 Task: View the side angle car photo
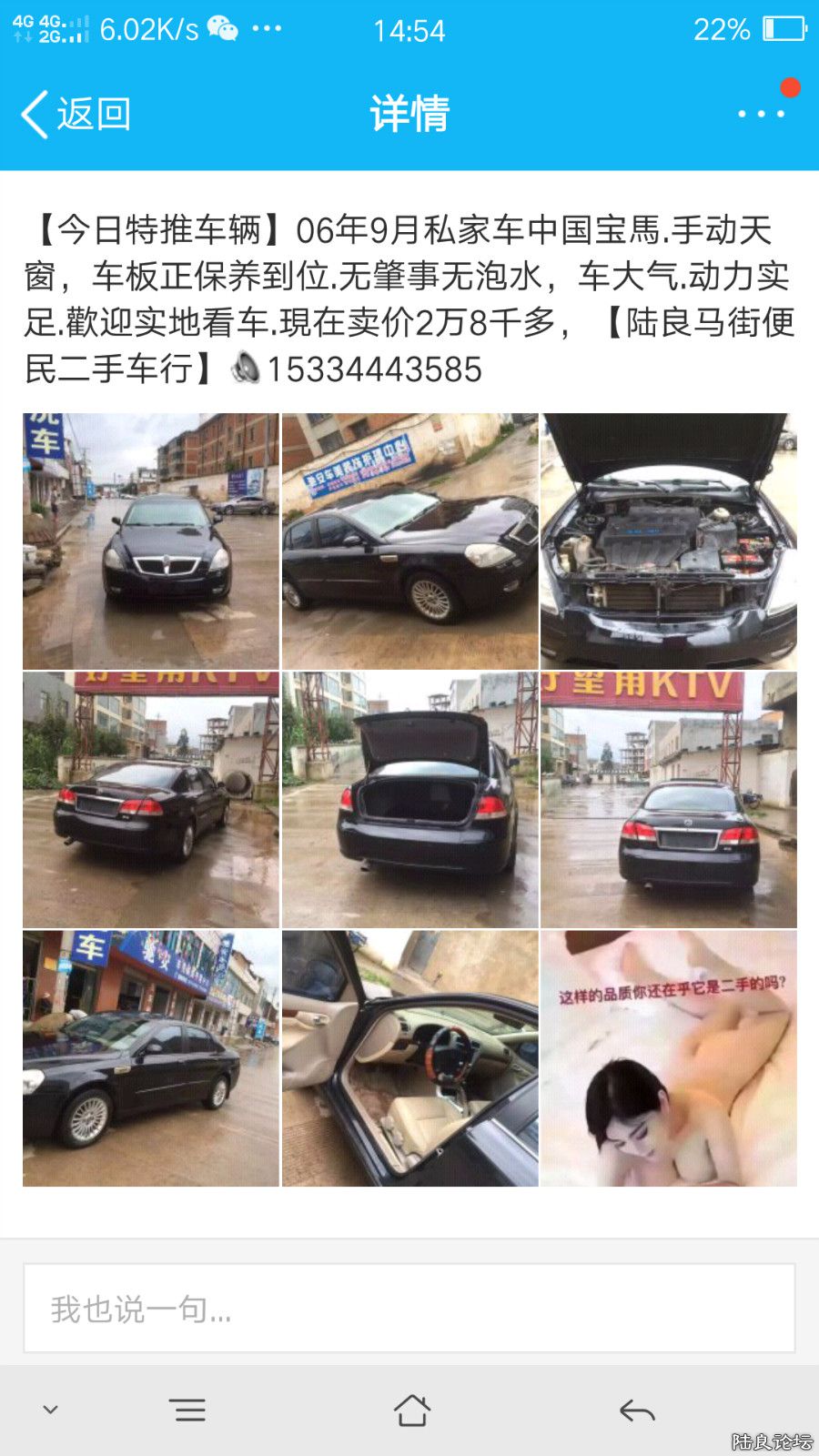pyautogui.click(x=409, y=541)
